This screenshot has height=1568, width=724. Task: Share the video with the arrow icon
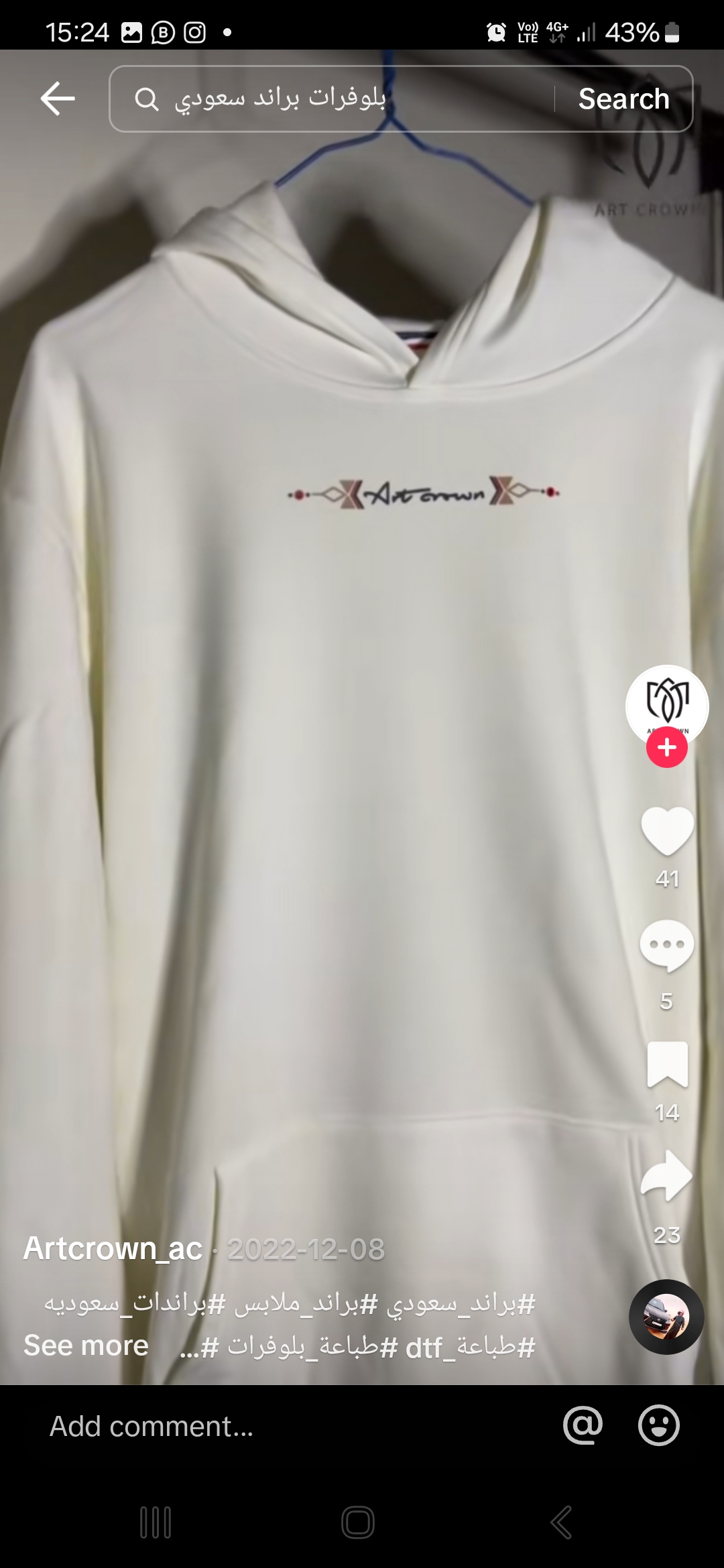tap(667, 1175)
